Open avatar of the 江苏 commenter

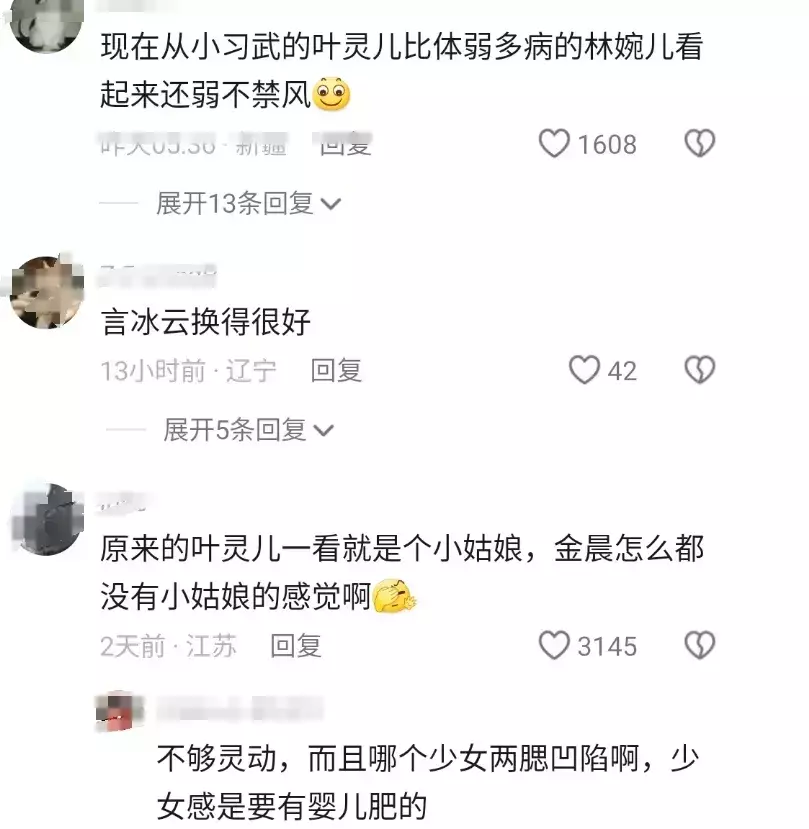pos(45,517)
